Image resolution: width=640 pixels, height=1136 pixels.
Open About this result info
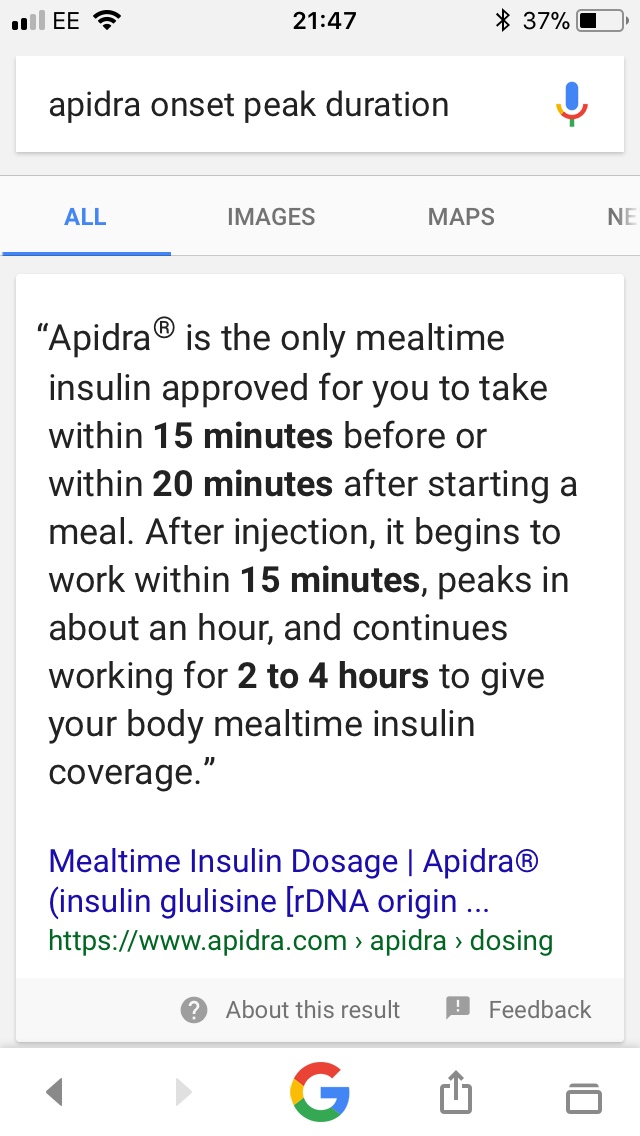(291, 1010)
